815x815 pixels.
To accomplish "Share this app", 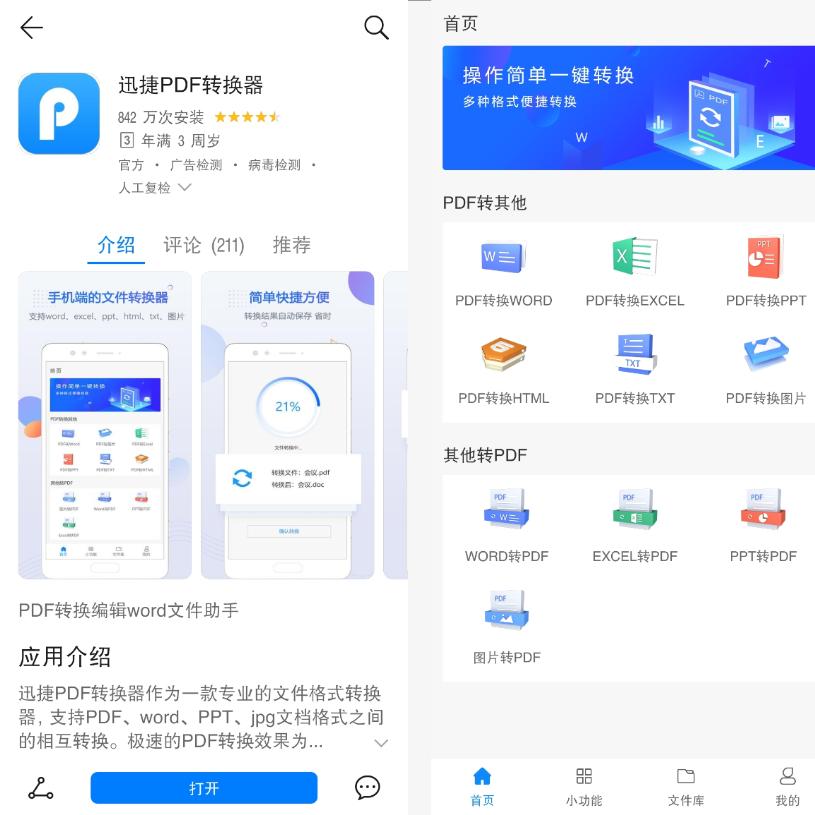I will [x=41, y=788].
